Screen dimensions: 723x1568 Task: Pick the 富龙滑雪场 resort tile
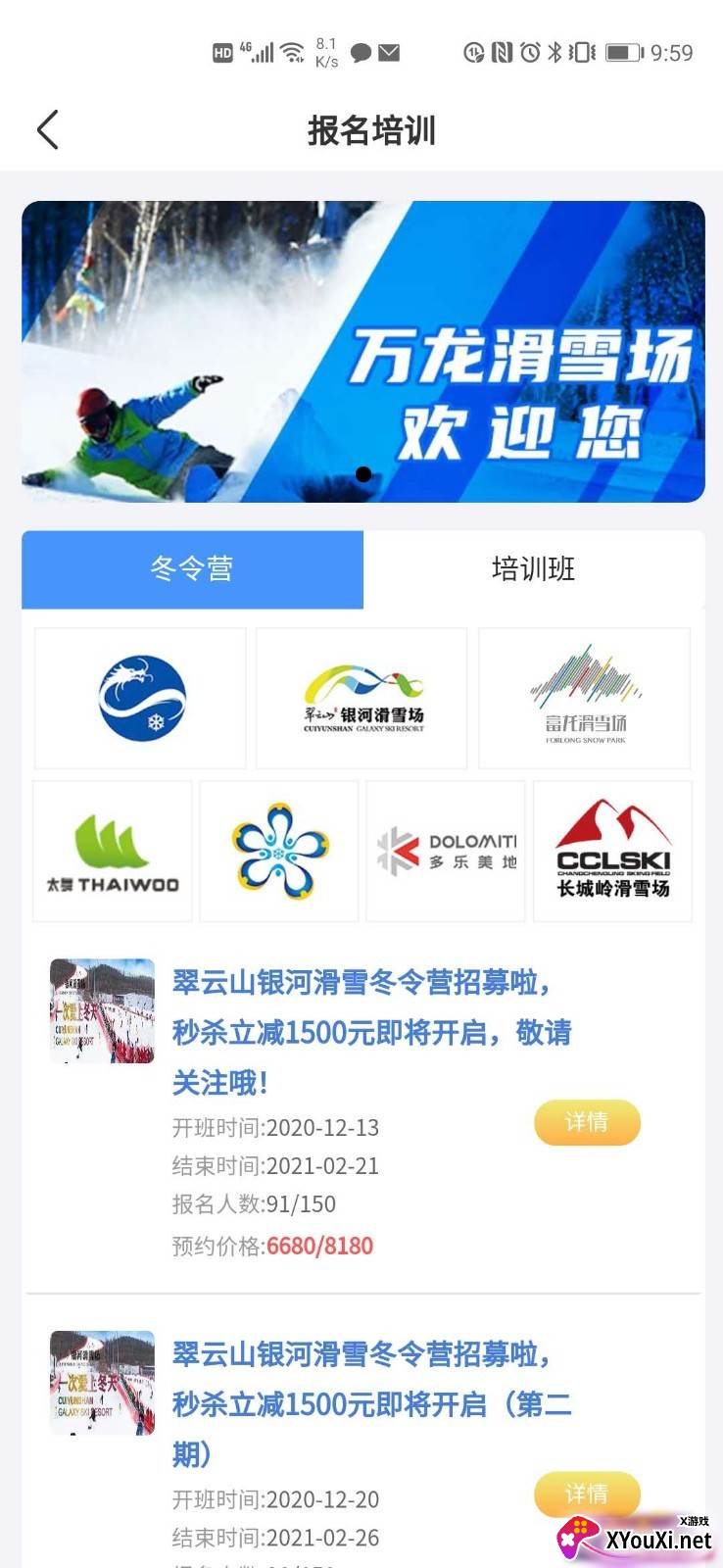[x=585, y=698]
